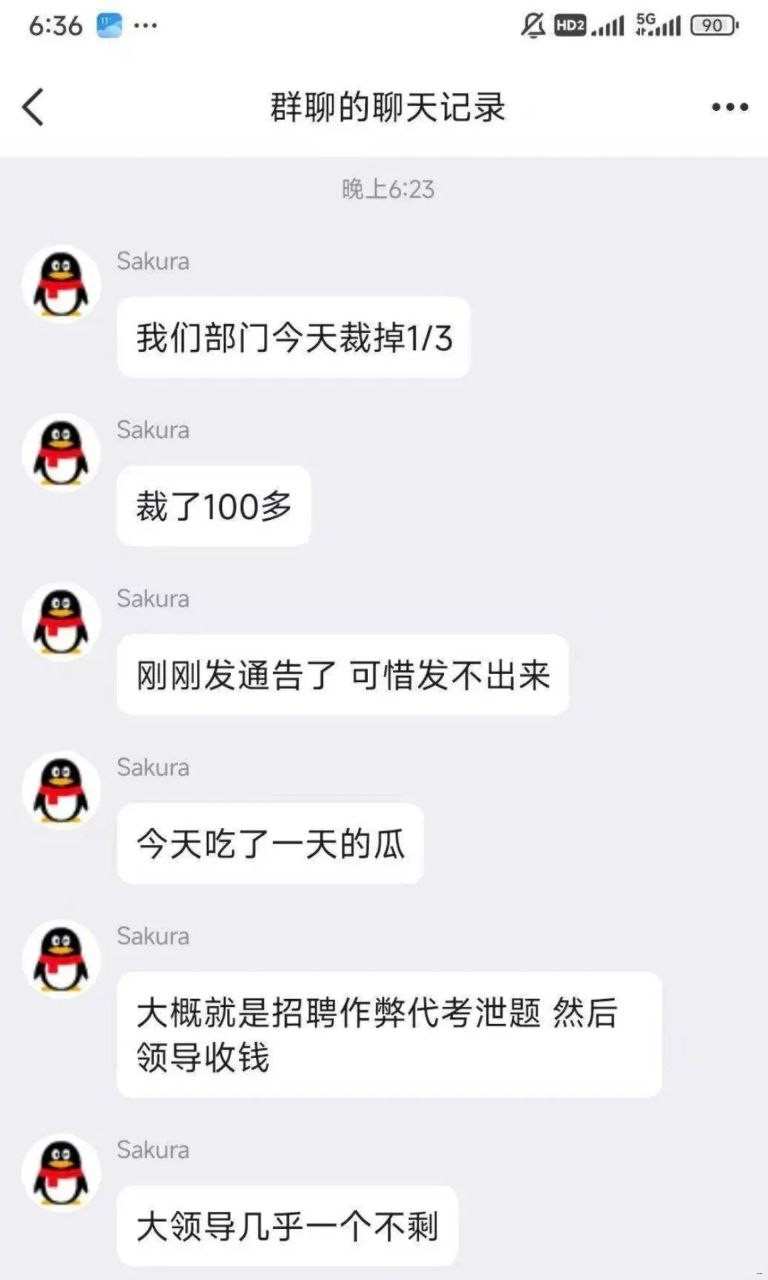768x1280 pixels.
Task: Tap the '裁了100多' message bubble
Action: pos(213,505)
